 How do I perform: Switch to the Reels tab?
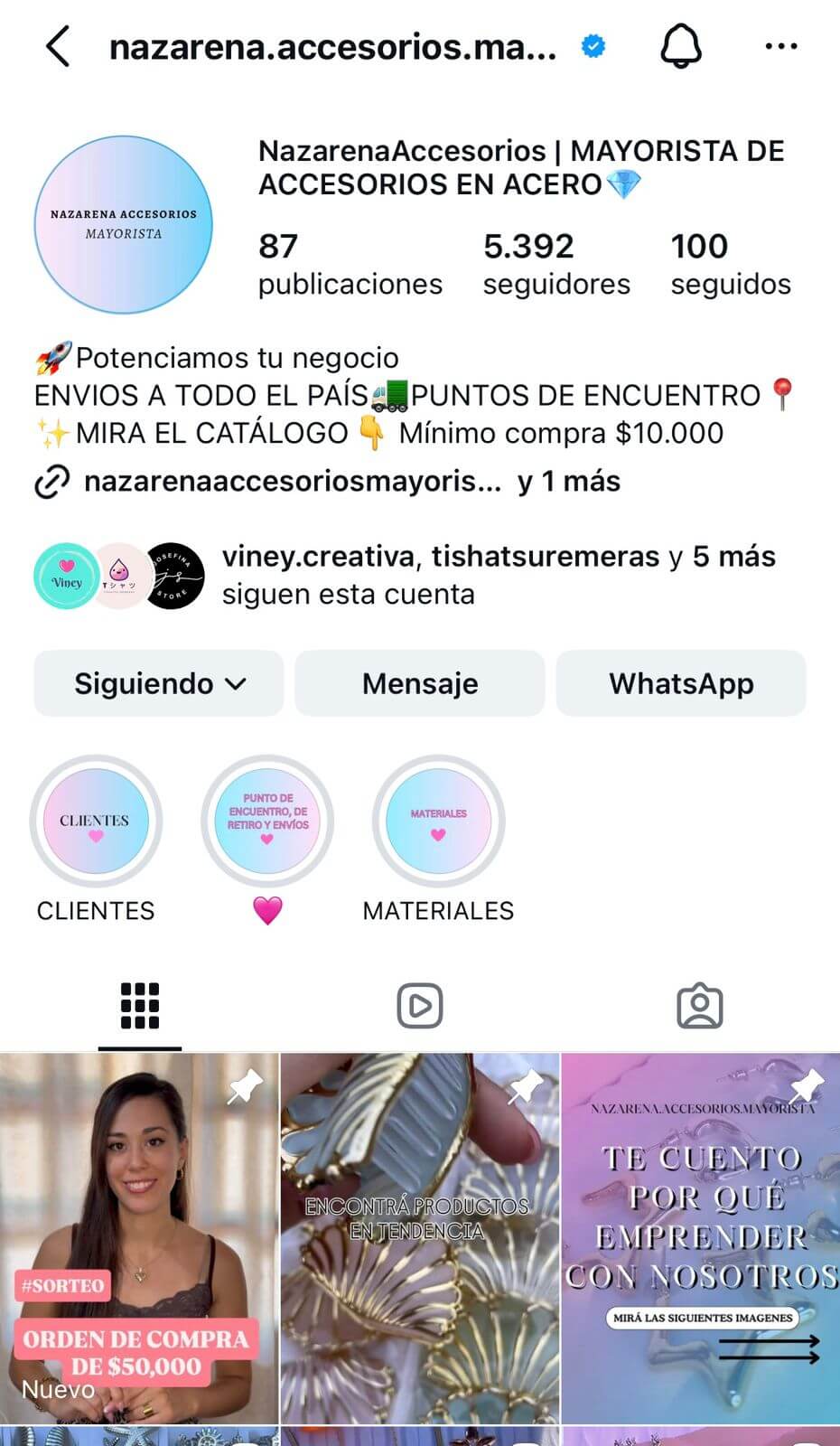coord(420,1006)
